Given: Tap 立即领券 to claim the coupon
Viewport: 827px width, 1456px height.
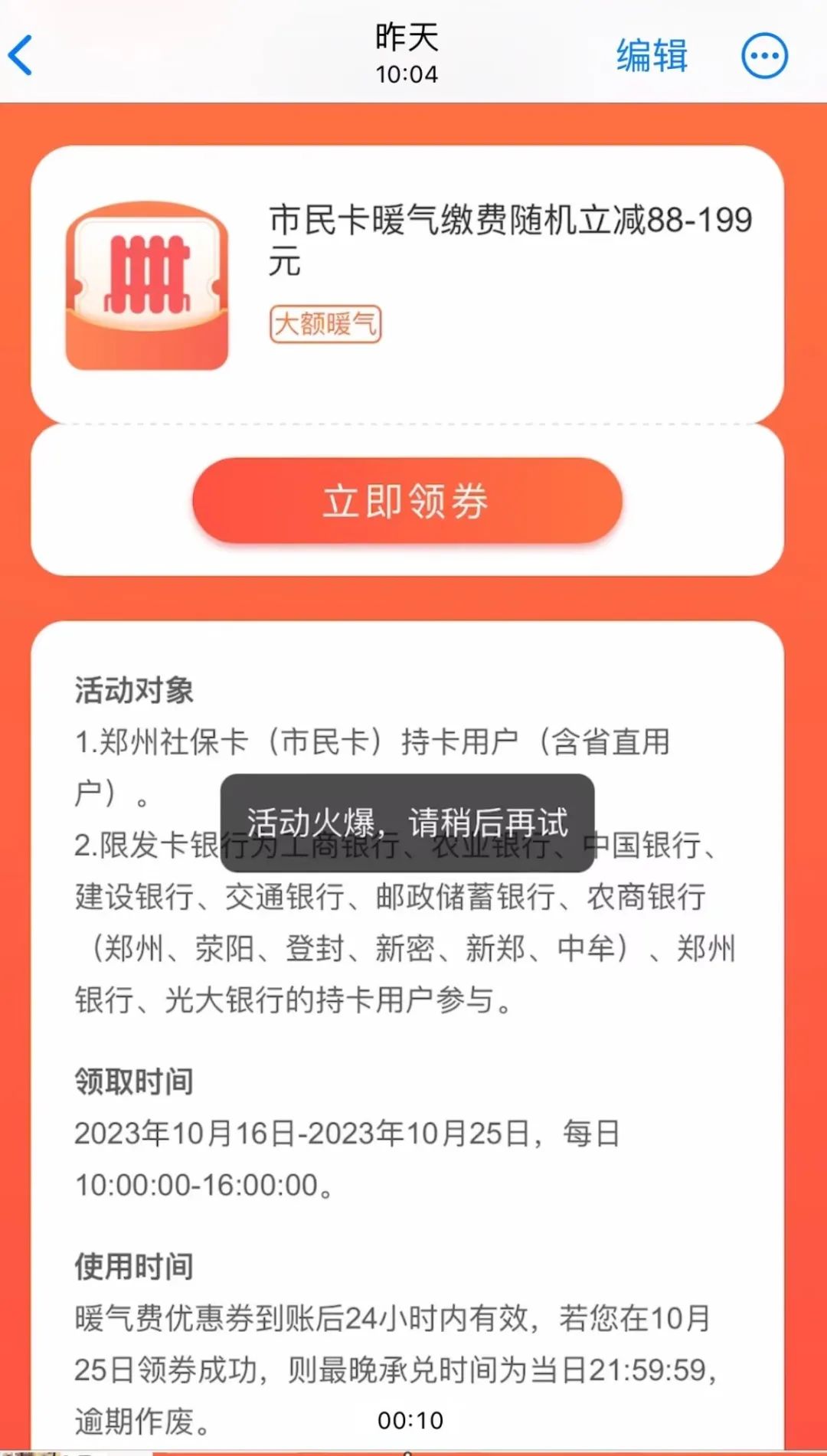Looking at the screenshot, I should 407,502.
